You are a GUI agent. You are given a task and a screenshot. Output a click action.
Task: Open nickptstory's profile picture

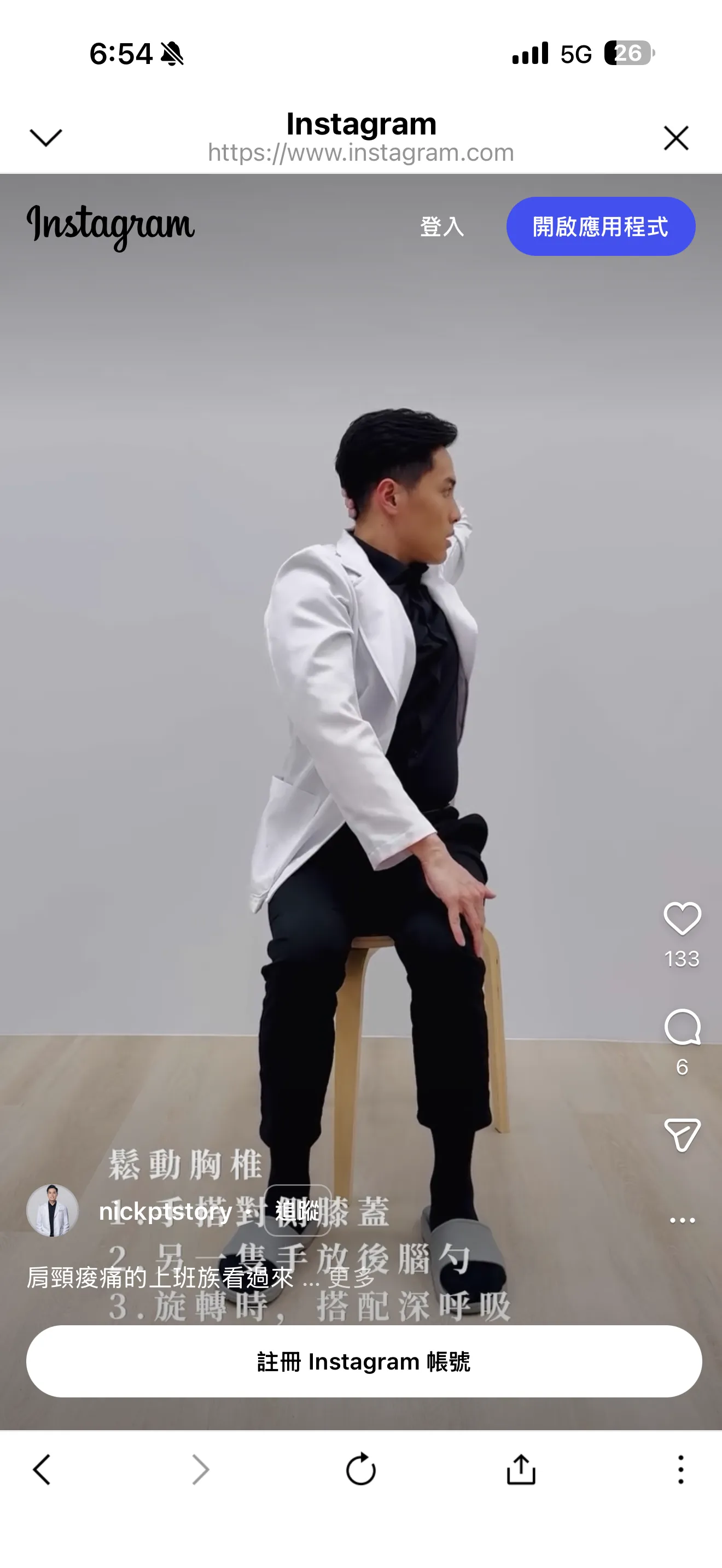[x=53, y=1210]
